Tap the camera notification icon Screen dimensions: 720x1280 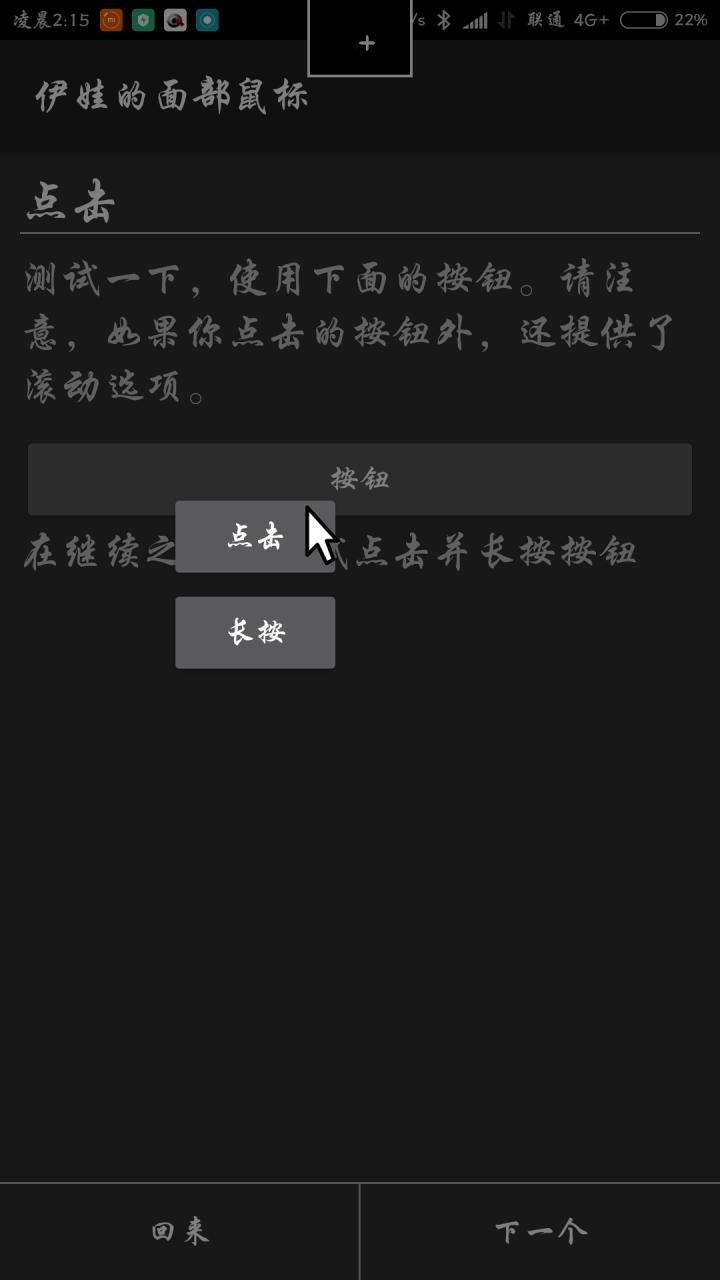[x=176, y=18]
